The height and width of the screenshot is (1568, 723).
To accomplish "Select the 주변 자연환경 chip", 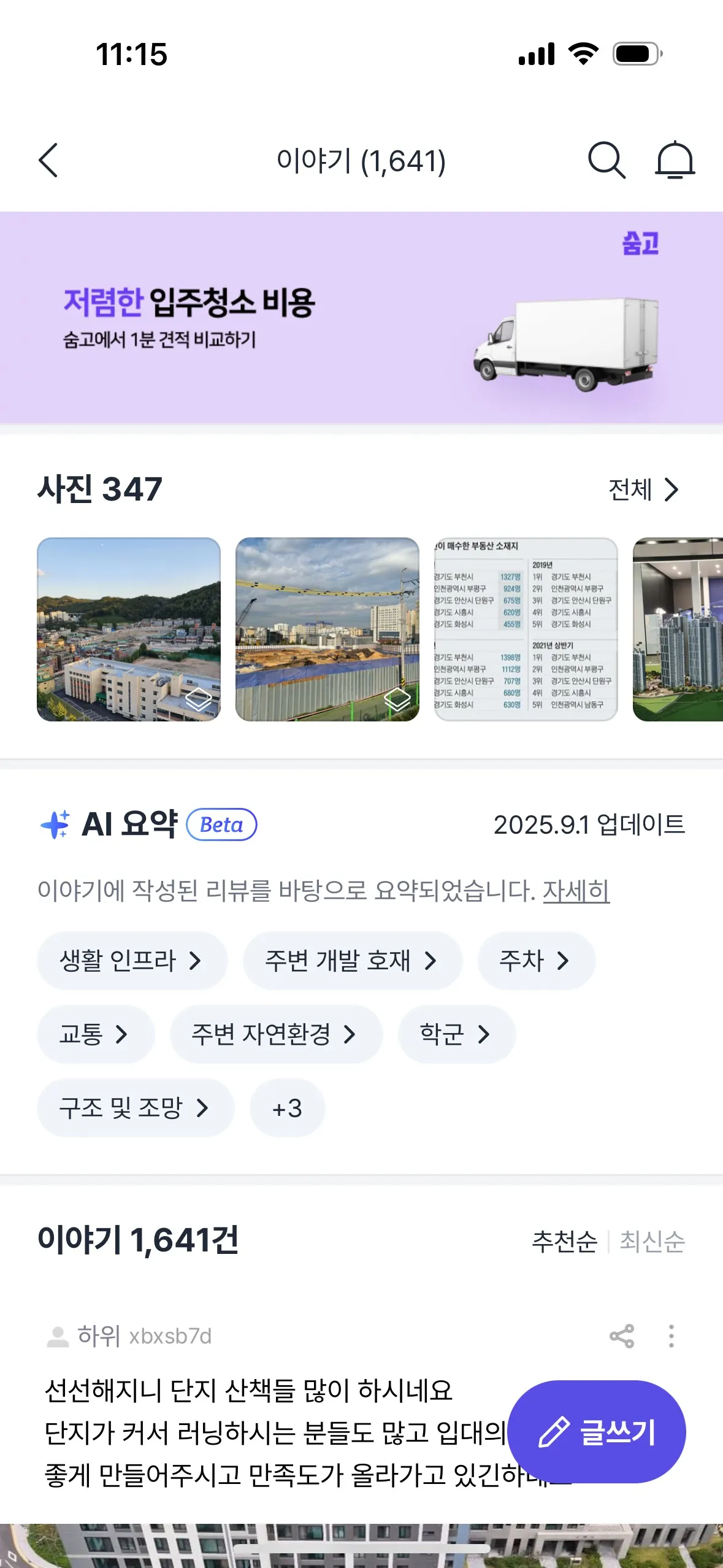I will (276, 1034).
